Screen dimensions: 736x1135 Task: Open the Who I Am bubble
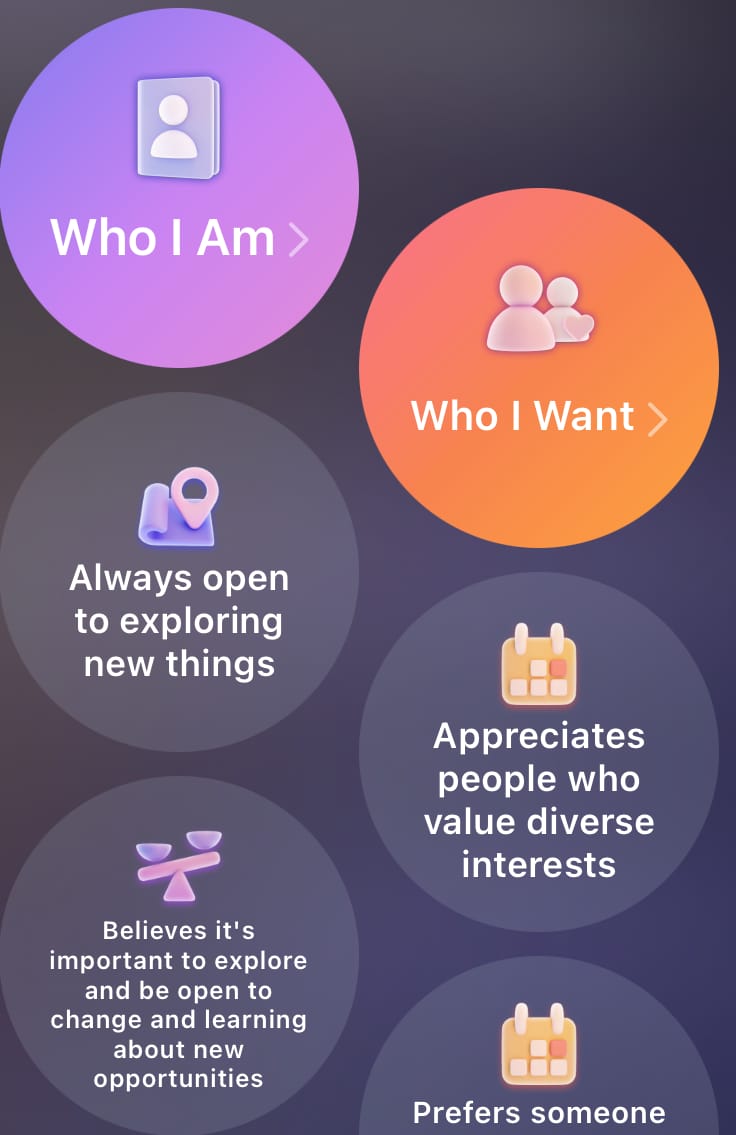(x=178, y=190)
